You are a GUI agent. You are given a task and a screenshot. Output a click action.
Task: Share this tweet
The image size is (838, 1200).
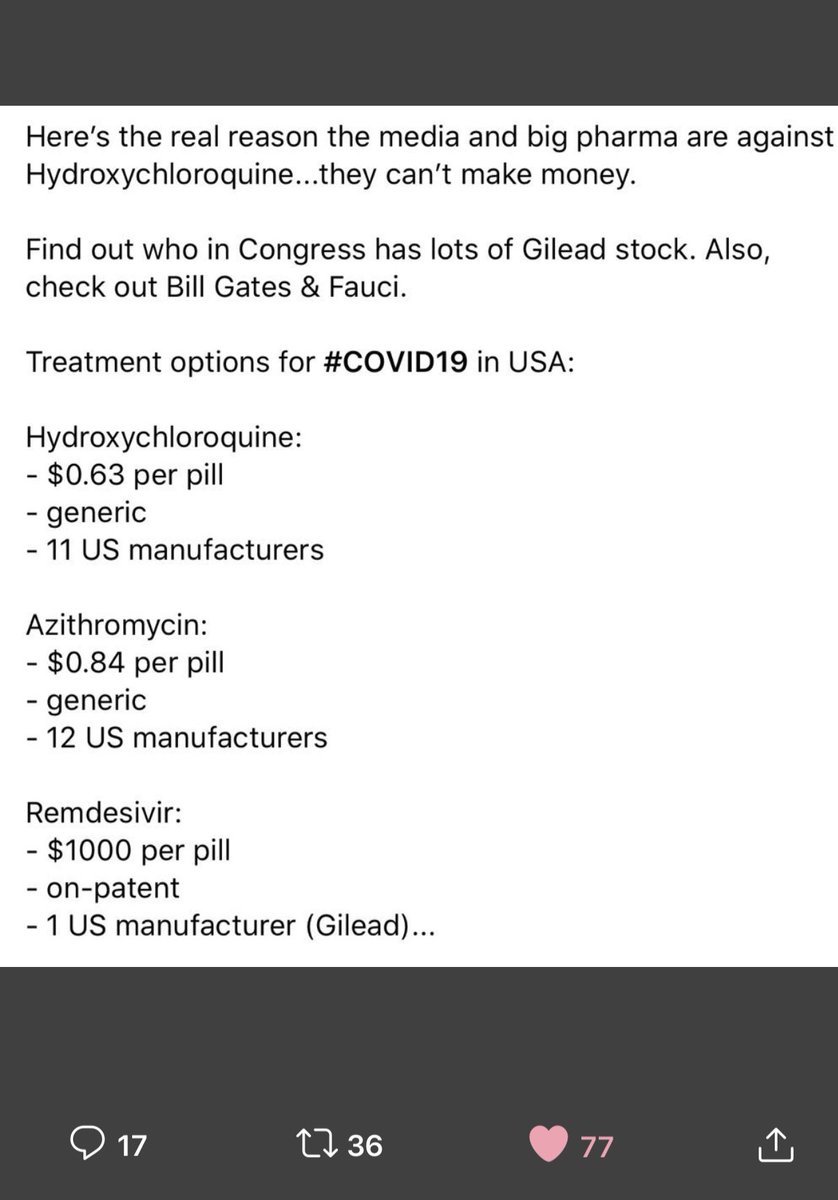pyautogui.click(x=779, y=1144)
